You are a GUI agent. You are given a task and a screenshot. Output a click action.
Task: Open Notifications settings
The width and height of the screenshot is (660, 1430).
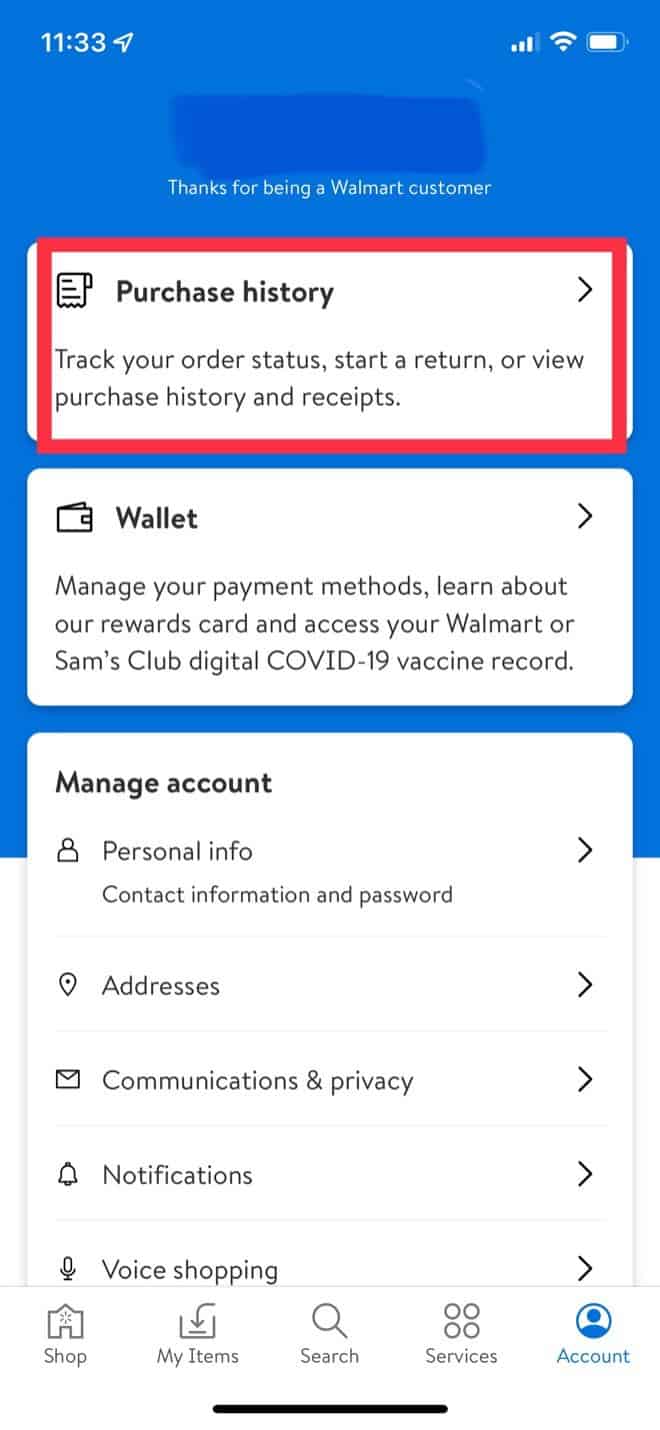point(330,1174)
